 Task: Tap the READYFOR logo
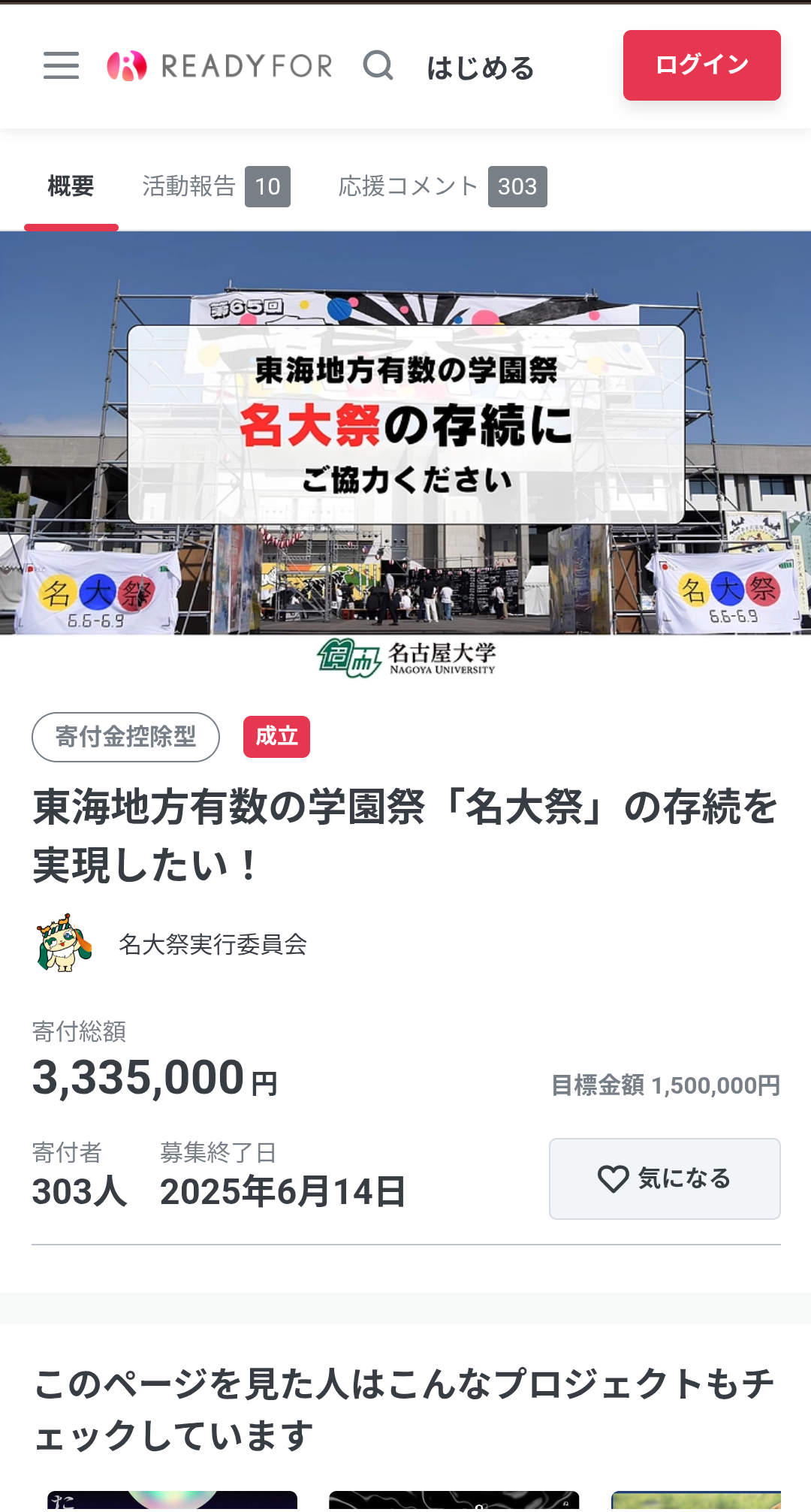coord(219,66)
